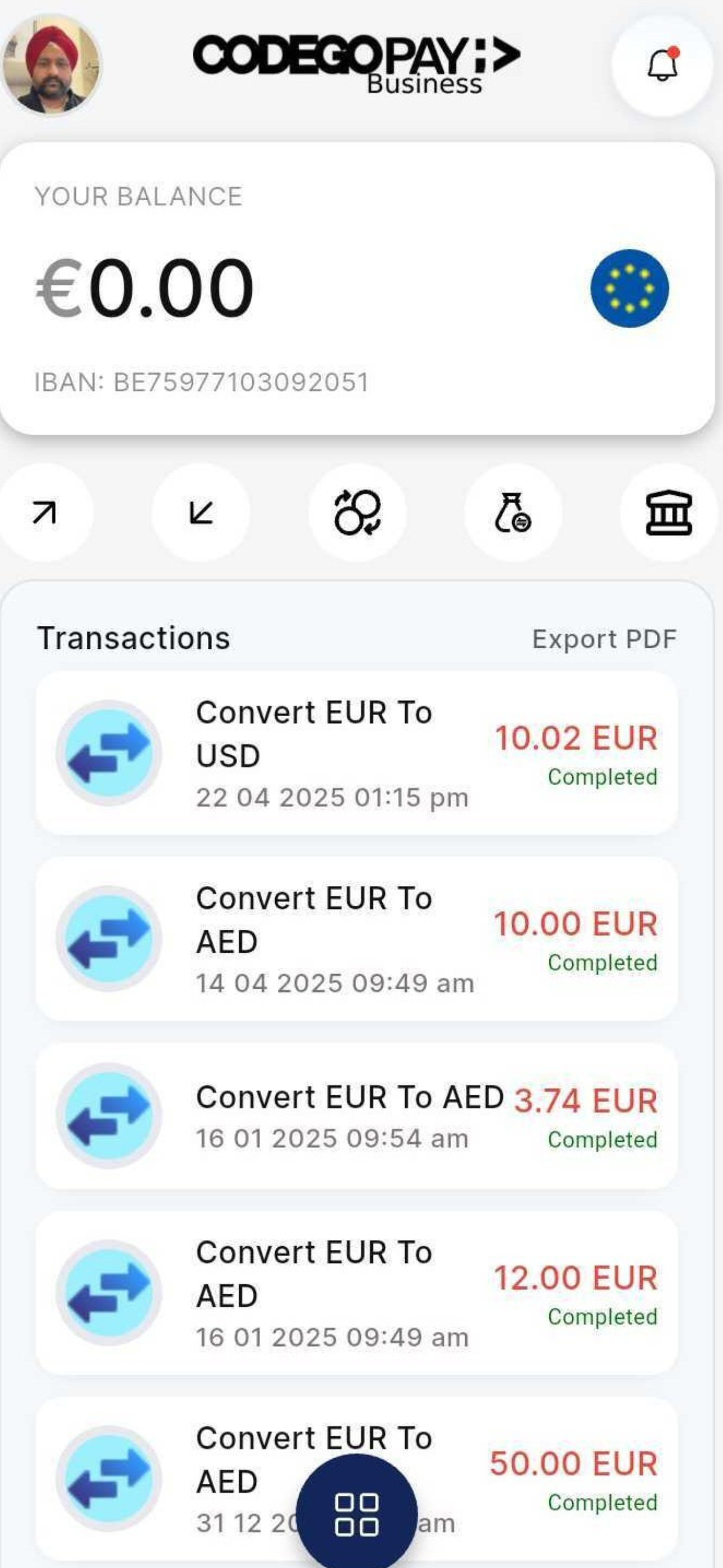Tap the receive money down-left arrow
The width and height of the screenshot is (723, 1568).
click(201, 512)
